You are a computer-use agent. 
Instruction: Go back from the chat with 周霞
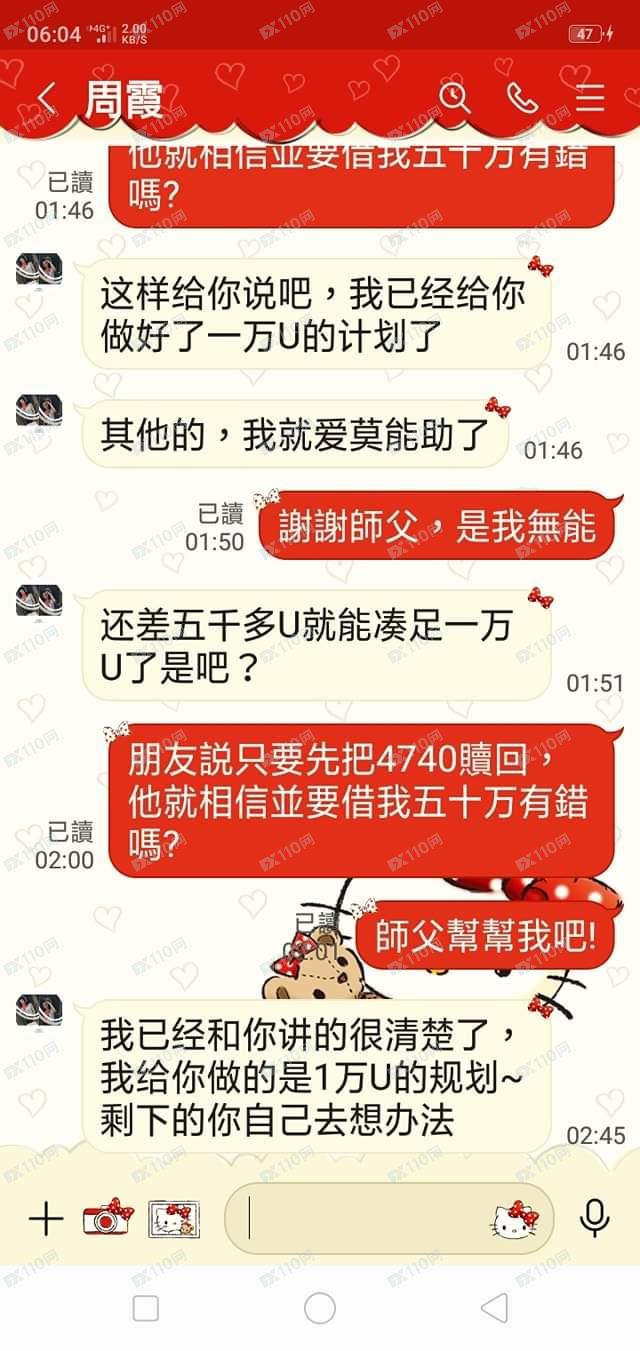pos(46,98)
